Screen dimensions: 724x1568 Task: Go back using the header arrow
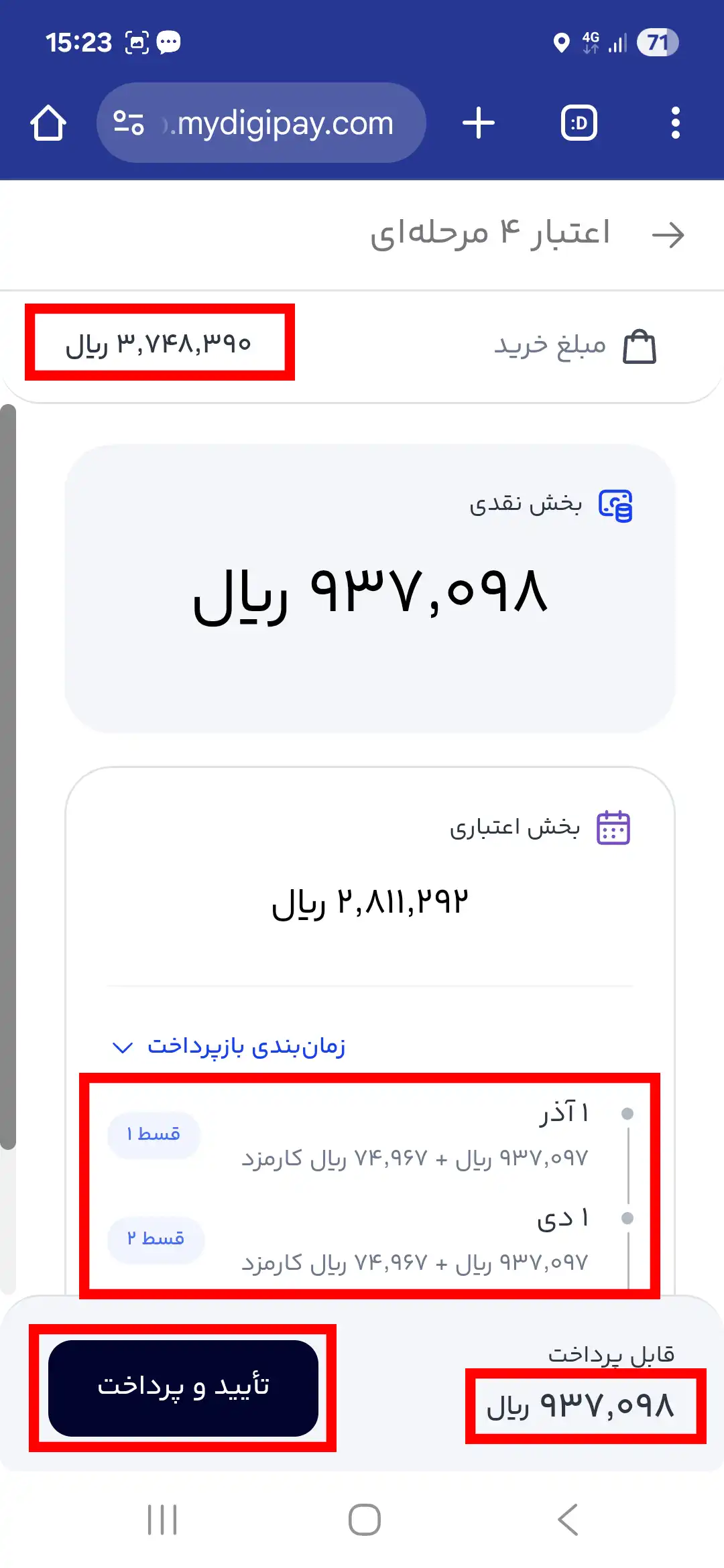coord(668,235)
